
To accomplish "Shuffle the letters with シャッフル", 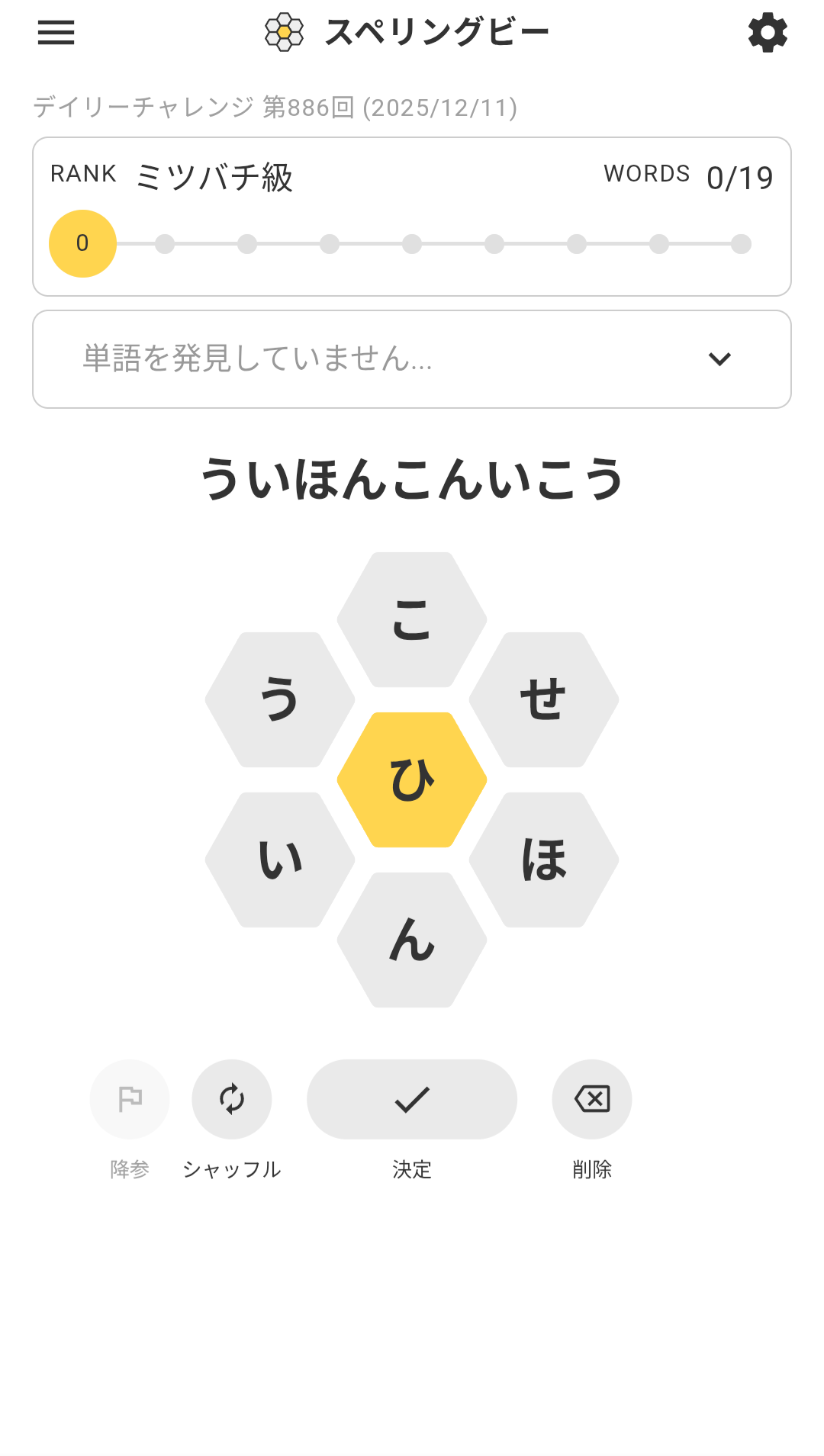I will (x=232, y=1099).
